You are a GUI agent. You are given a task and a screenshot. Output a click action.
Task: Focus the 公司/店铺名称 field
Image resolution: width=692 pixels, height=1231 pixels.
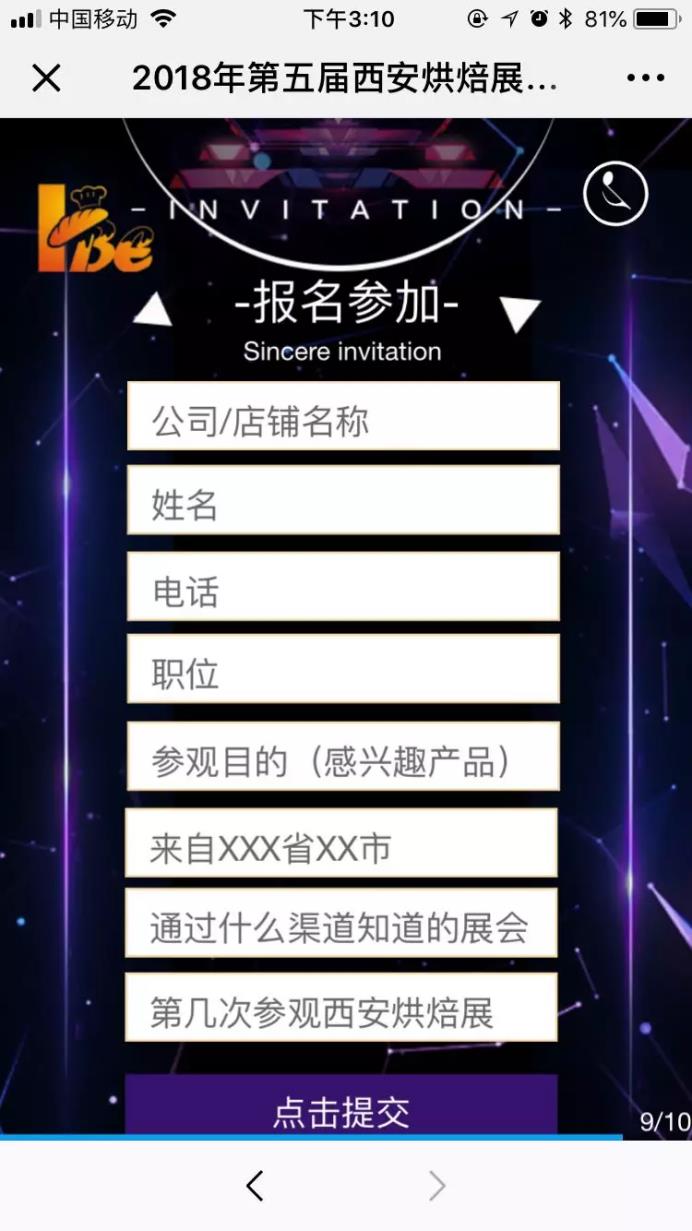tap(342, 416)
